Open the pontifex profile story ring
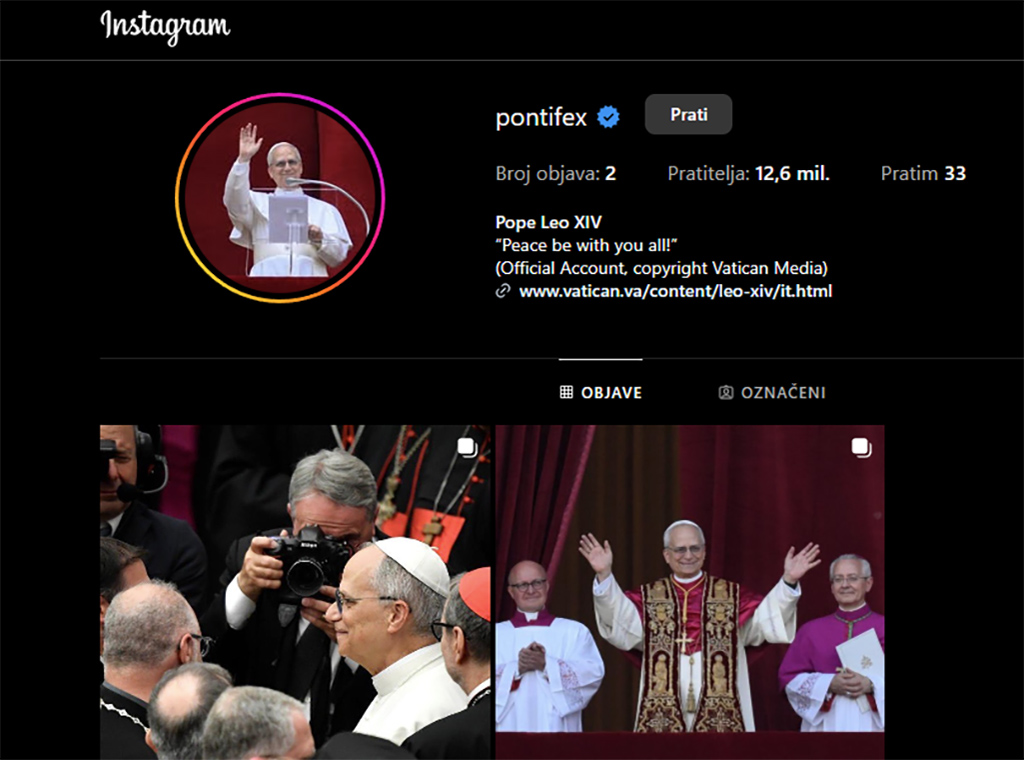The height and width of the screenshot is (760, 1024). click(280, 198)
